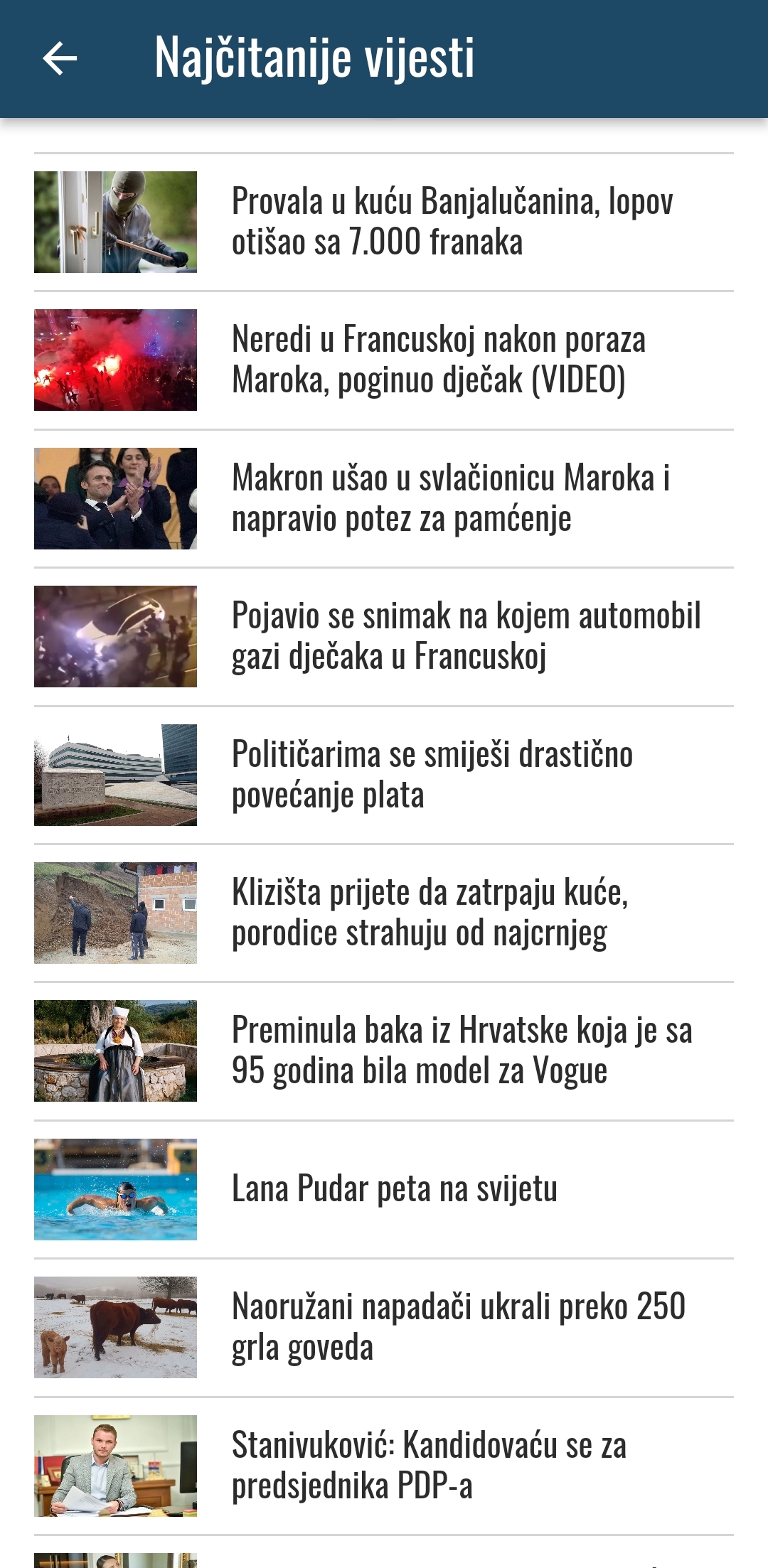This screenshot has height=1568, width=768.
Task: Open Stanivuković PDP candidacy article
Action: [428, 1466]
